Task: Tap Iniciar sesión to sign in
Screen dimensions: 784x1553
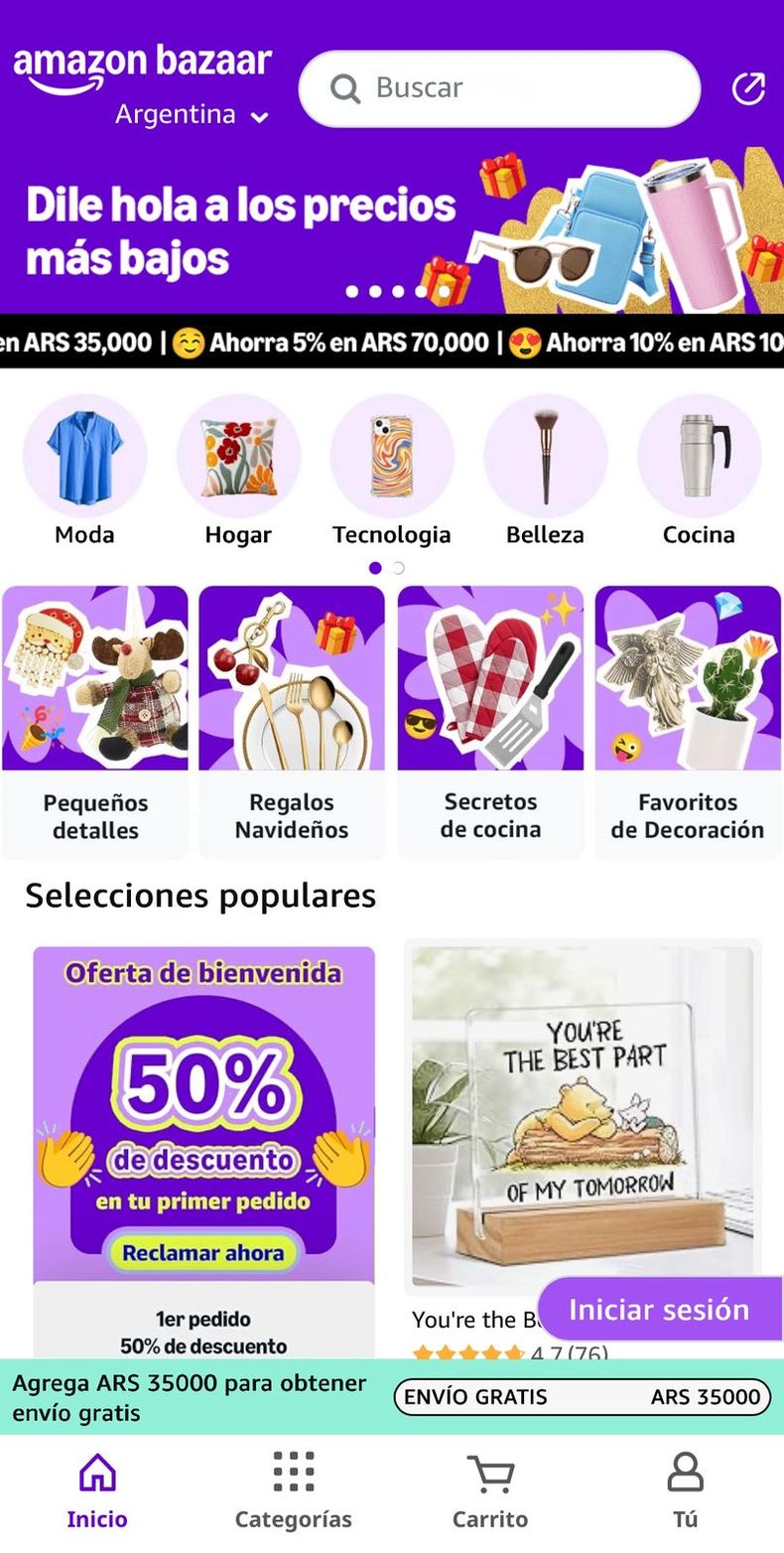Action: pyautogui.click(x=659, y=1309)
